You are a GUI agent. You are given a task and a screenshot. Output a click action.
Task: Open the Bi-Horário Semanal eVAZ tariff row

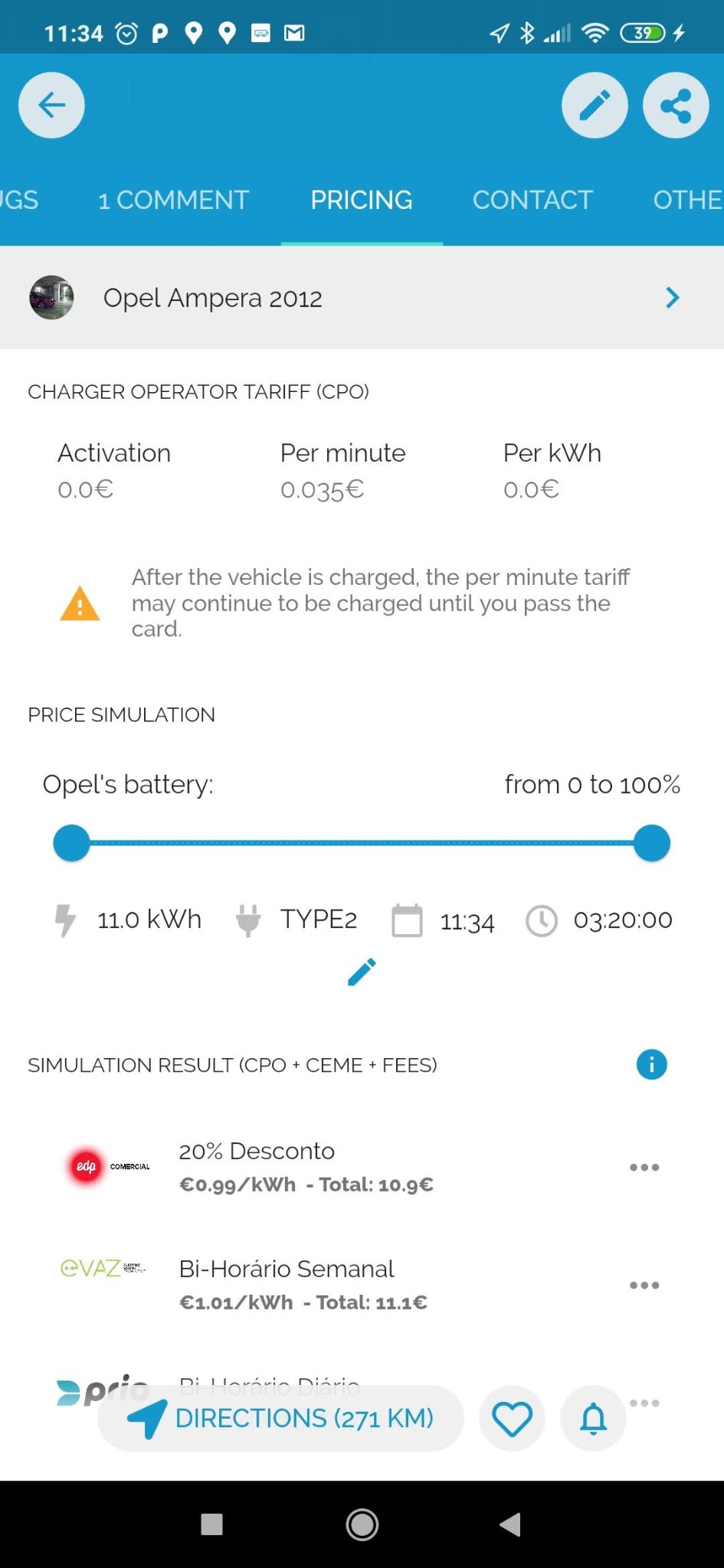pyautogui.click(x=306, y=1285)
